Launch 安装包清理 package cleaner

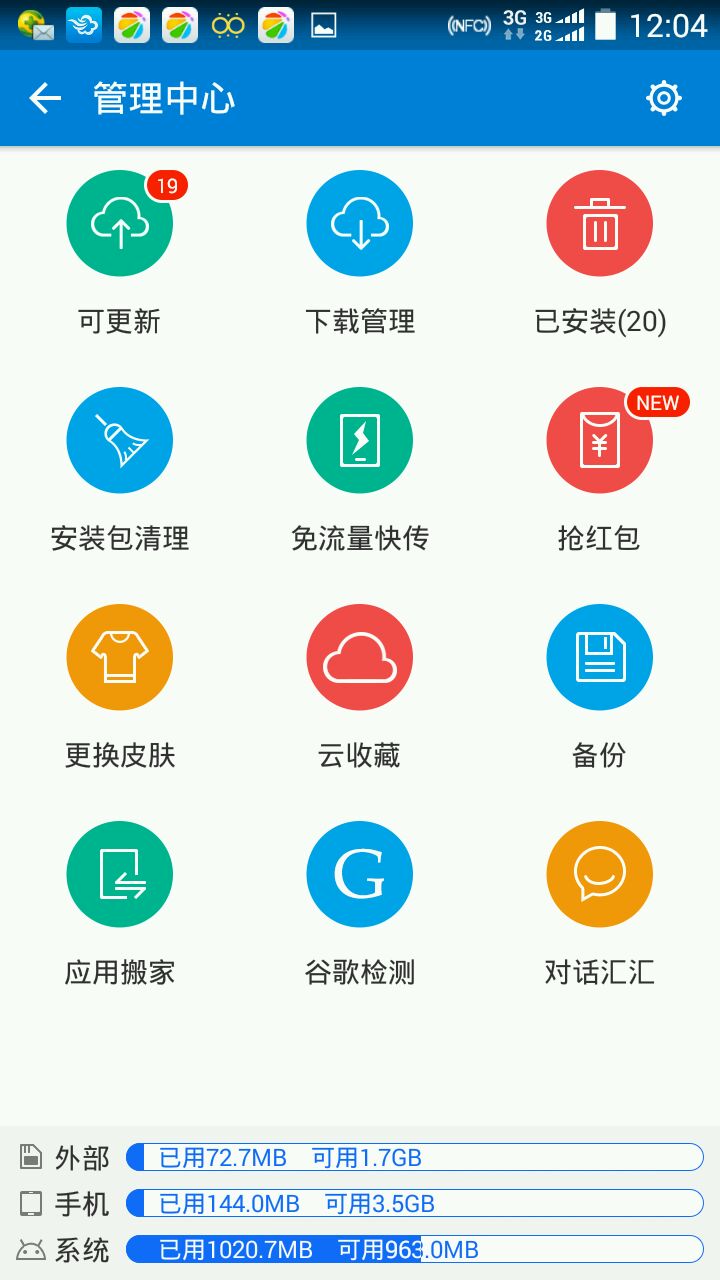click(120, 440)
